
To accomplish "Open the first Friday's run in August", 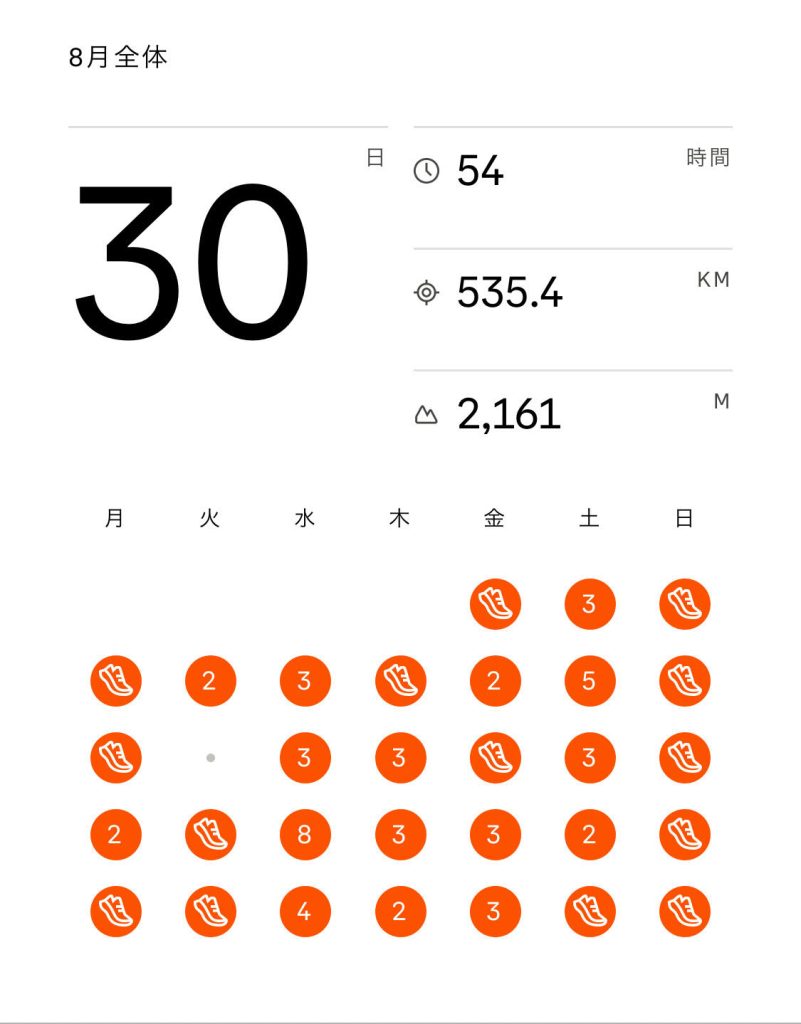I will coord(495,604).
